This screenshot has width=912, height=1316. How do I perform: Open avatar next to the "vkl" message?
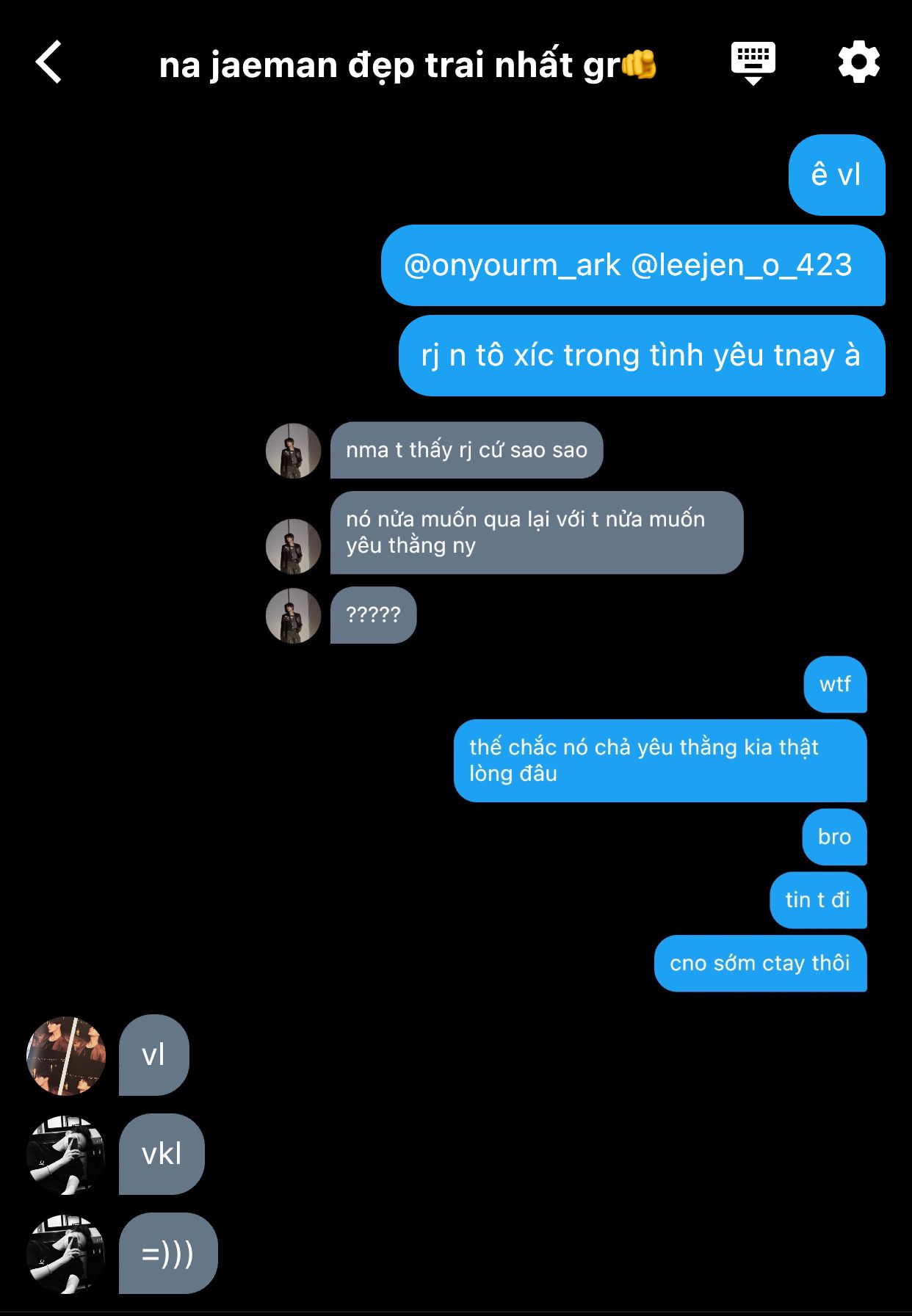[x=66, y=1155]
